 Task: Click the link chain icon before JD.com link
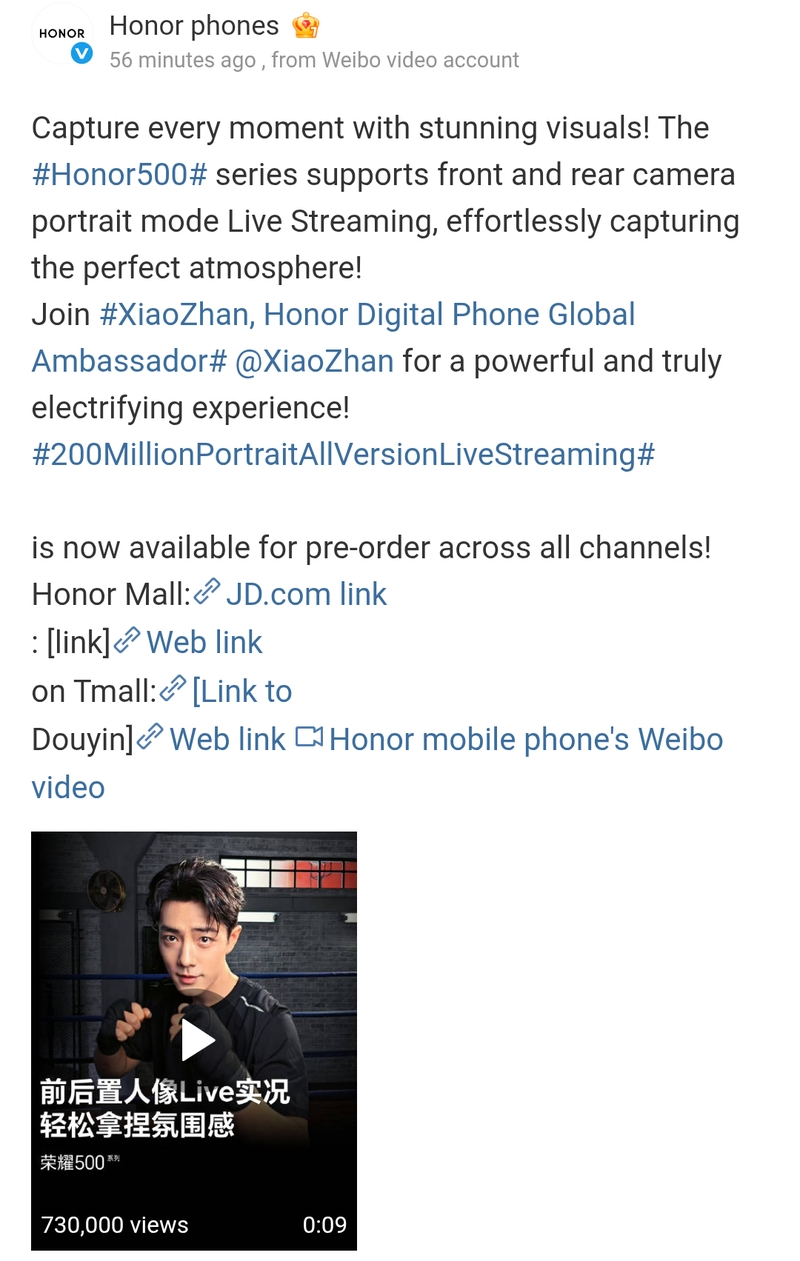[207, 593]
